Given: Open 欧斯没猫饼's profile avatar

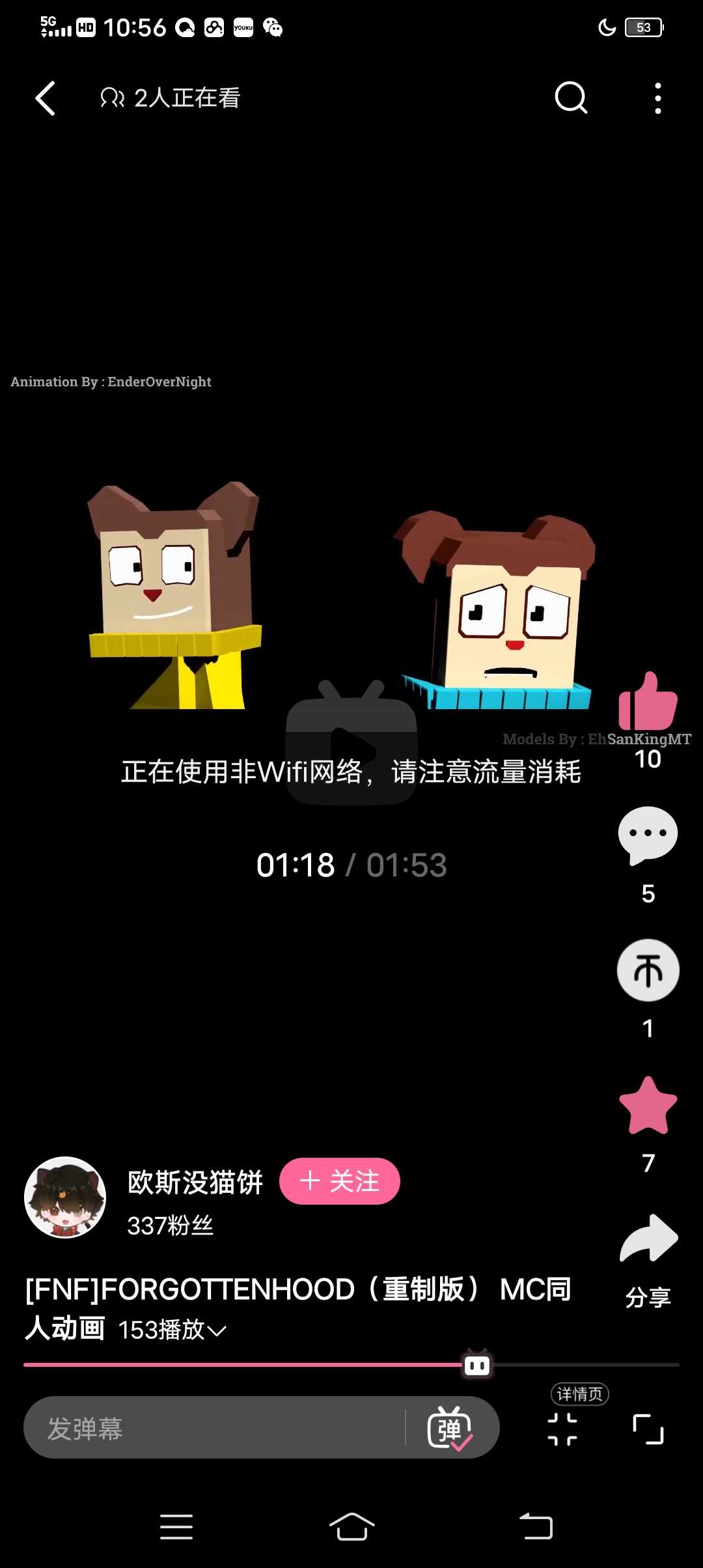Looking at the screenshot, I should pyautogui.click(x=65, y=1197).
